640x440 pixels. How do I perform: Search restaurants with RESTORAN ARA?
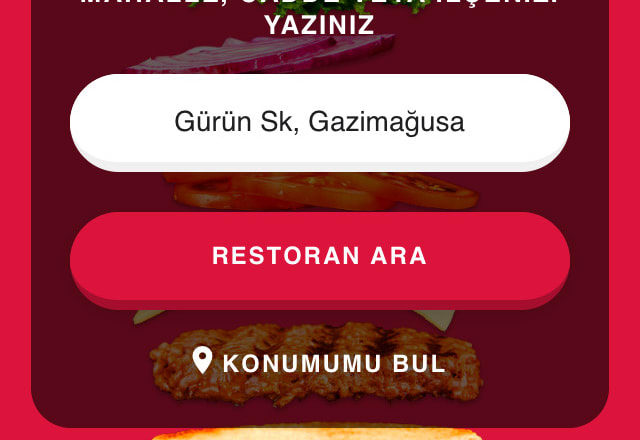pyautogui.click(x=320, y=256)
